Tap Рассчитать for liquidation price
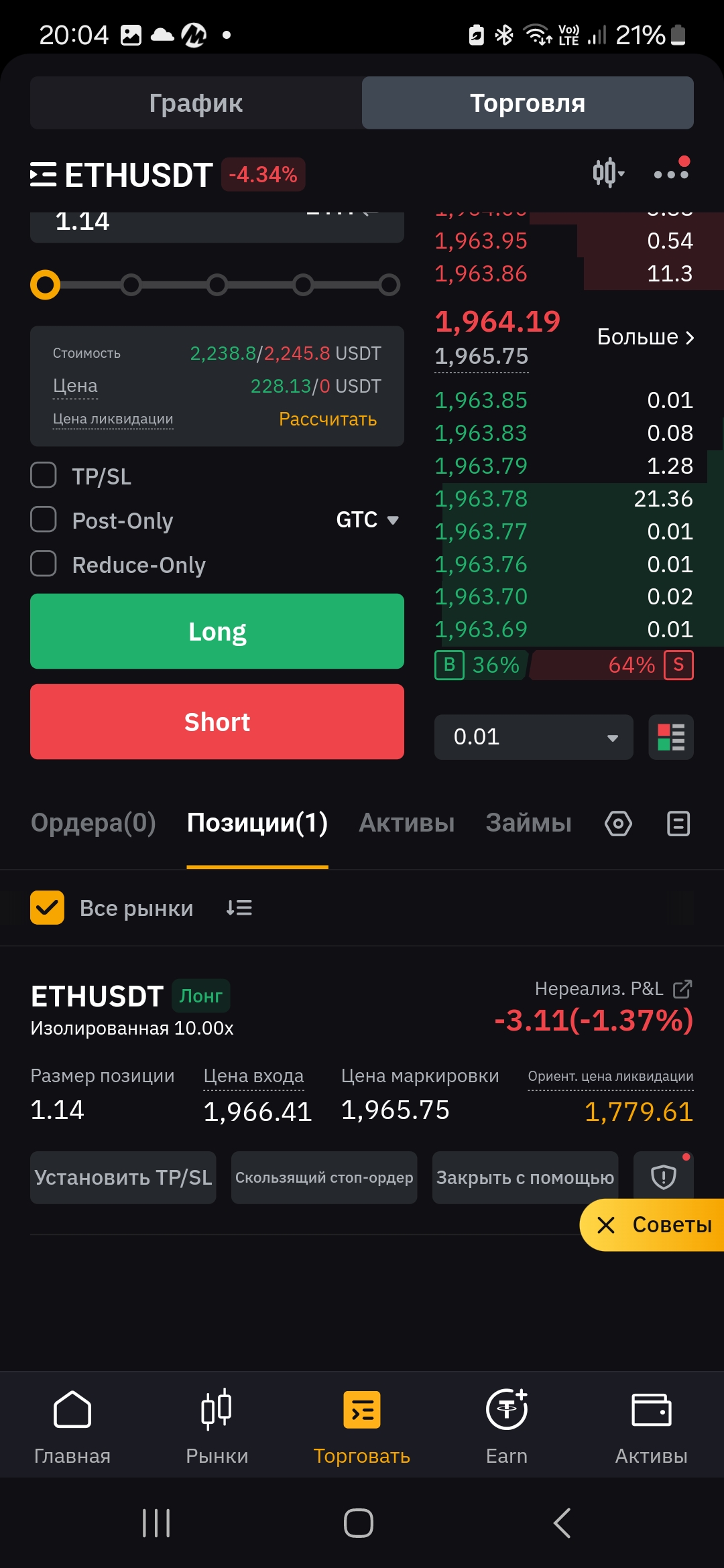Image resolution: width=724 pixels, height=1568 pixels. pyautogui.click(x=328, y=419)
